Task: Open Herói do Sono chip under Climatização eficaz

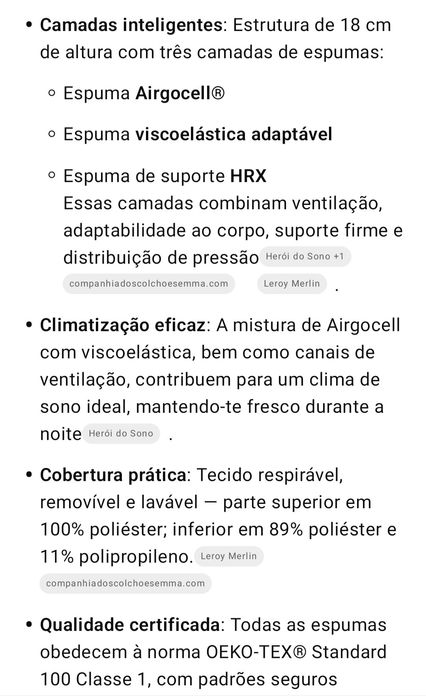Action: (121, 433)
